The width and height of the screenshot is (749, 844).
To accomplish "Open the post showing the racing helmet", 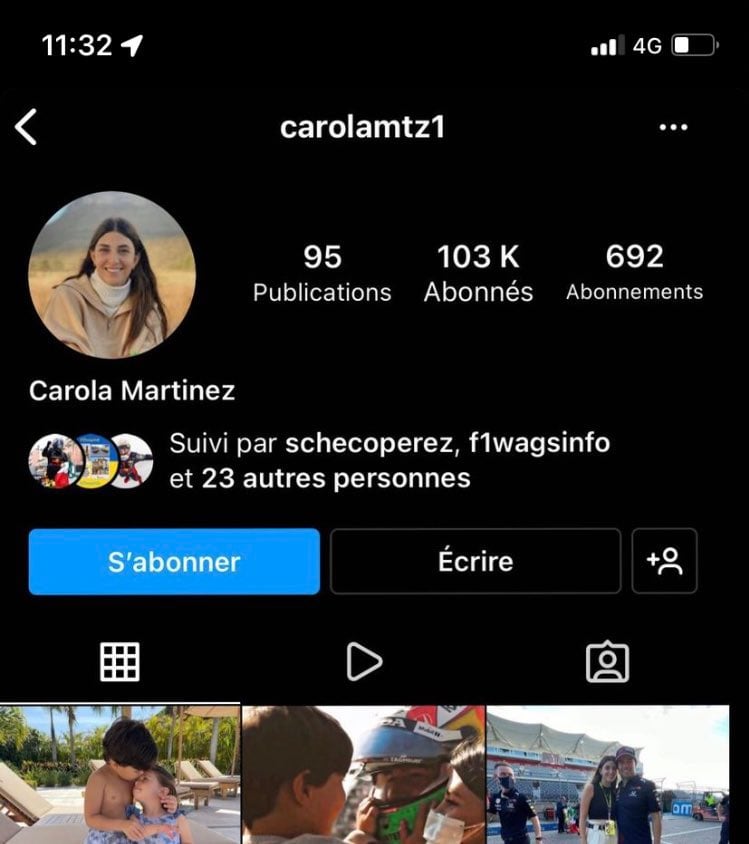I will [364, 775].
